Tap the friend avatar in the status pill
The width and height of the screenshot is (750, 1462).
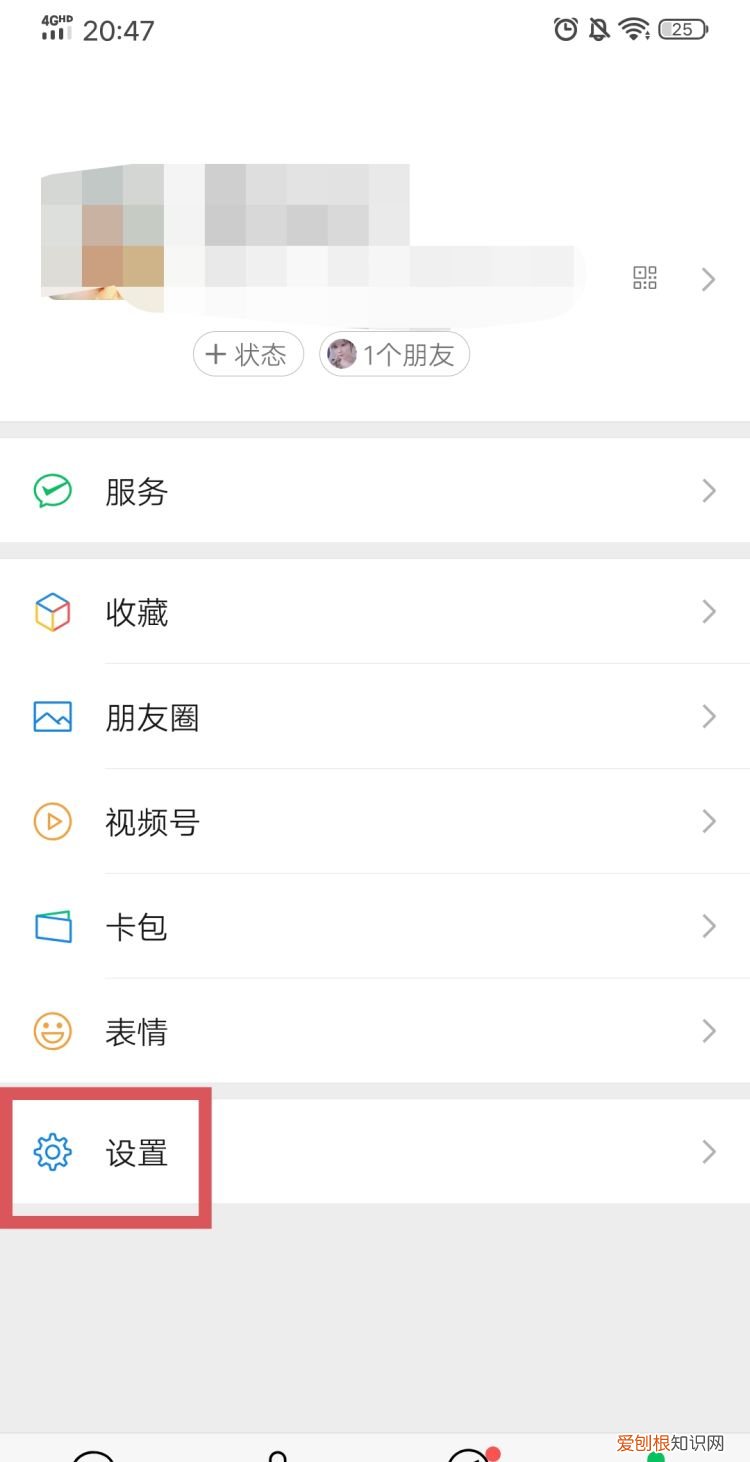click(x=342, y=354)
